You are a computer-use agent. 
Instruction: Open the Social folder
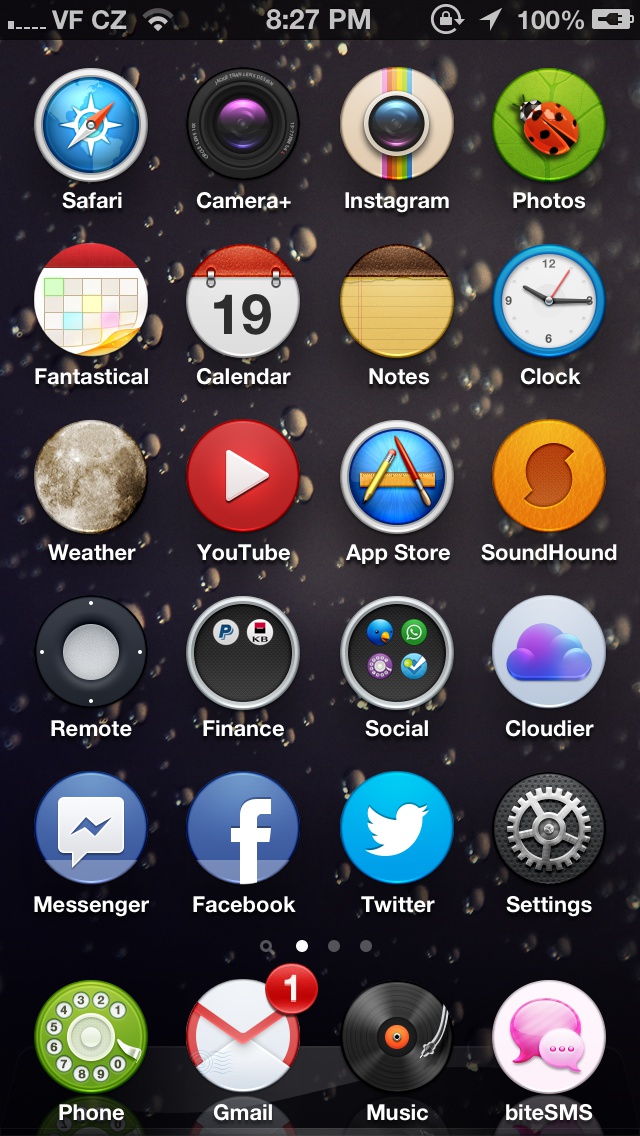click(x=397, y=653)
